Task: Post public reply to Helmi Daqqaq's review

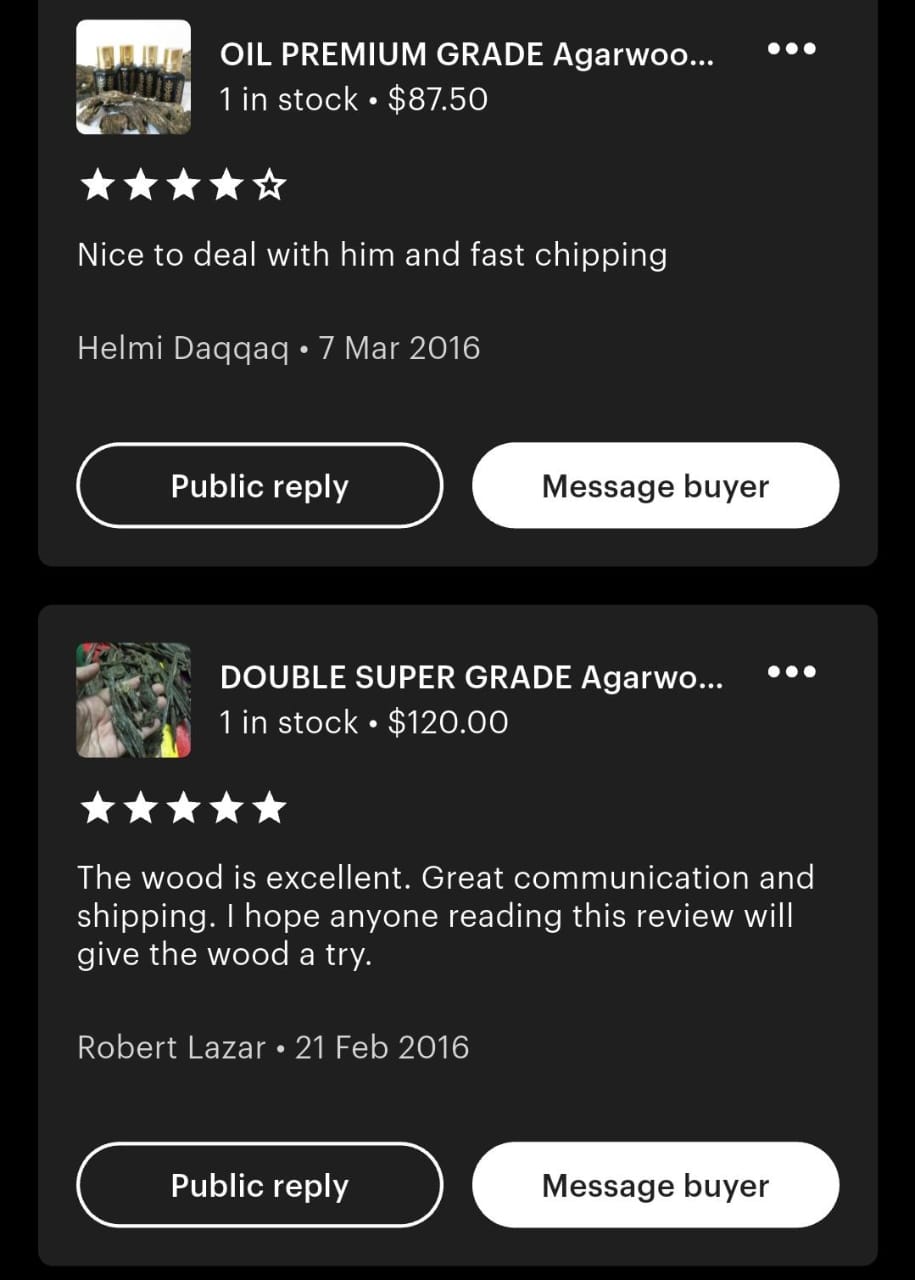Action: pos(260,486)
